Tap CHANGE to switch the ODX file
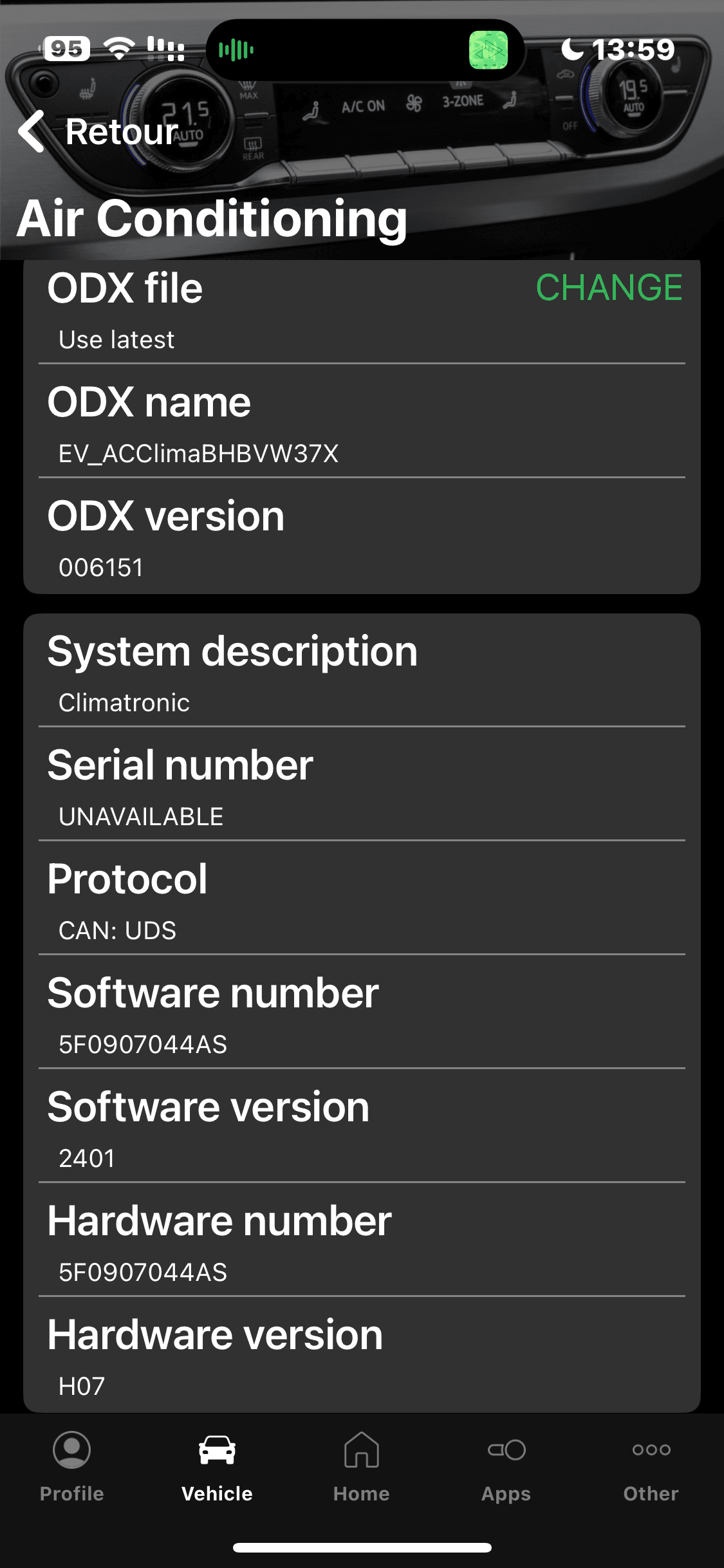Screen dimensions: 724x1568 pos(609,288)
